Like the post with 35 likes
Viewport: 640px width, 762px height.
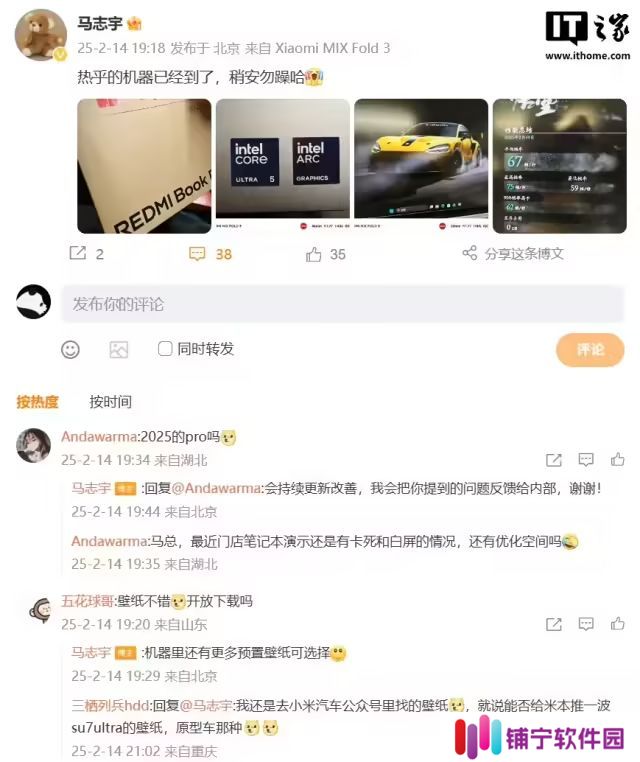click(326, 254)
